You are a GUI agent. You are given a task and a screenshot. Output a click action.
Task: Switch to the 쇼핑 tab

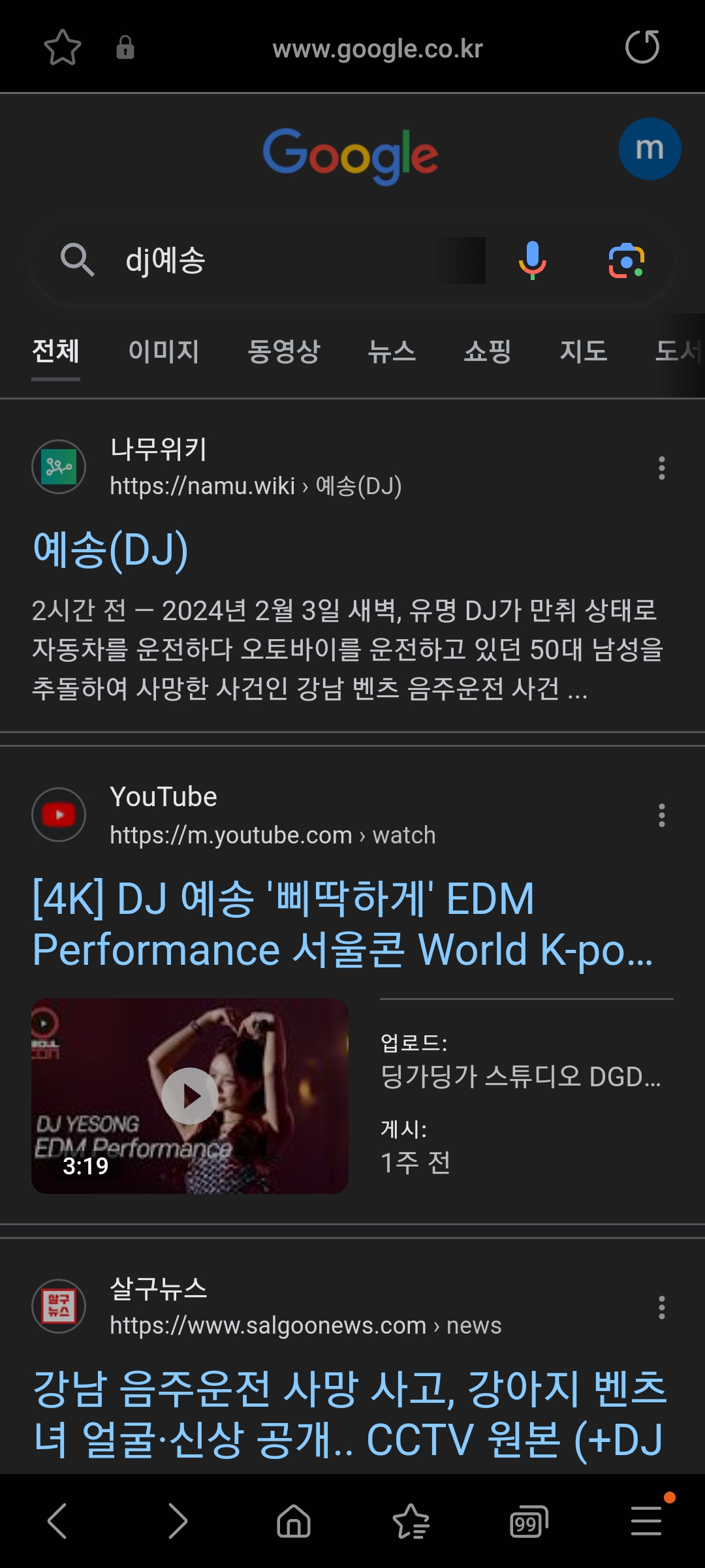pyautogui.click(x=487, y=351)
